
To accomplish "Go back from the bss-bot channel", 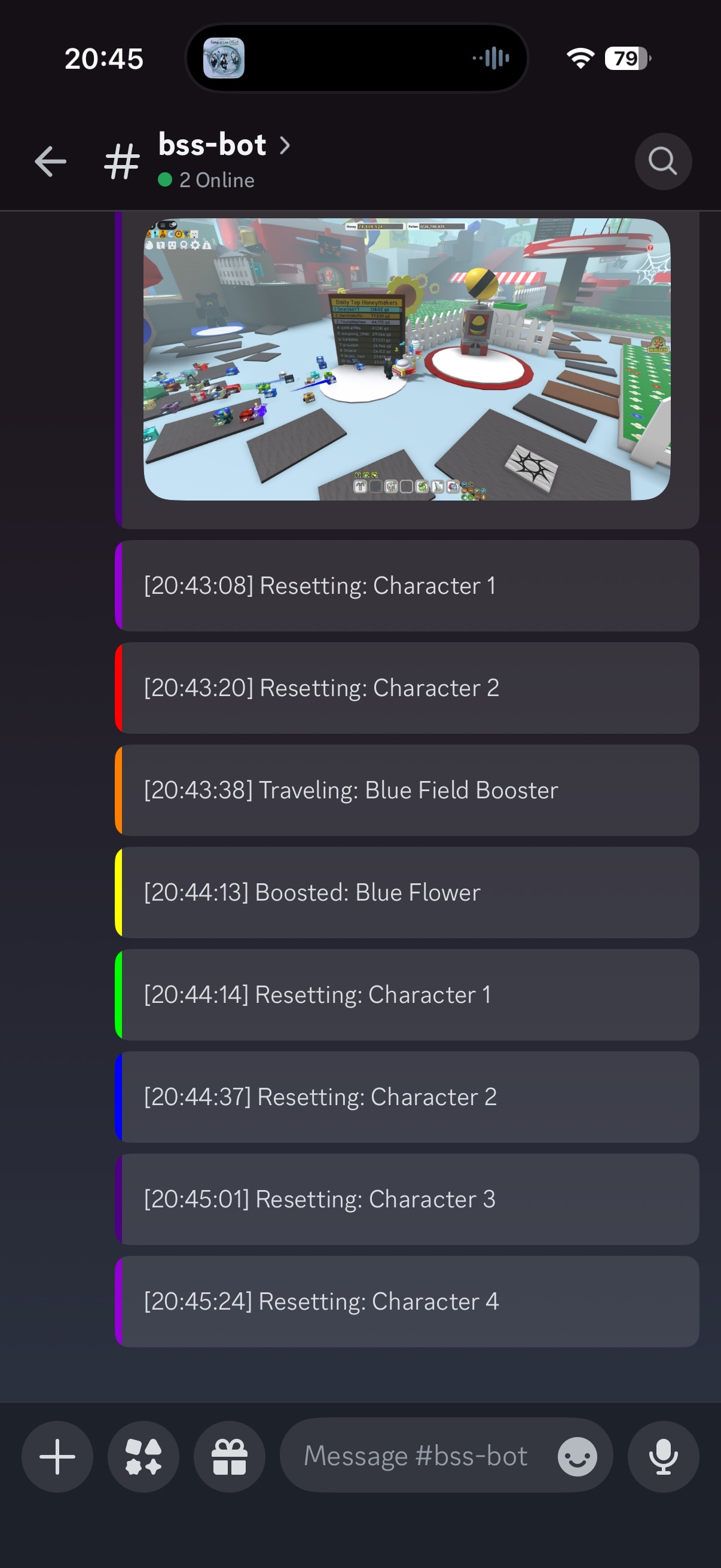I will (x=50, y=161).
